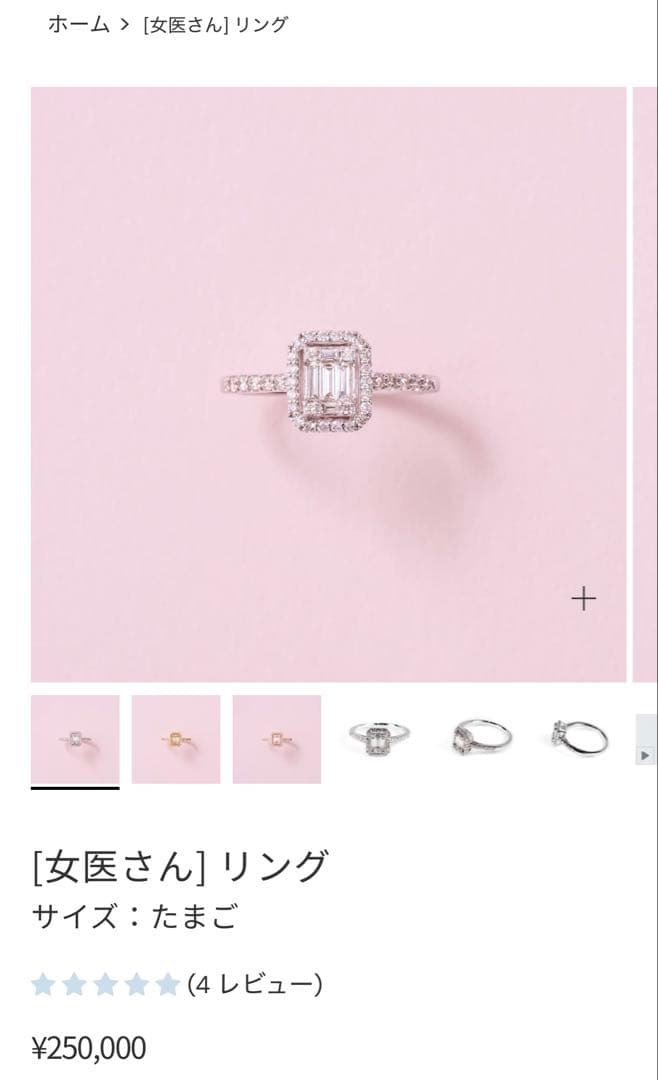
Task: View the fourth thumbnail of ring front view
Action: 379,739
